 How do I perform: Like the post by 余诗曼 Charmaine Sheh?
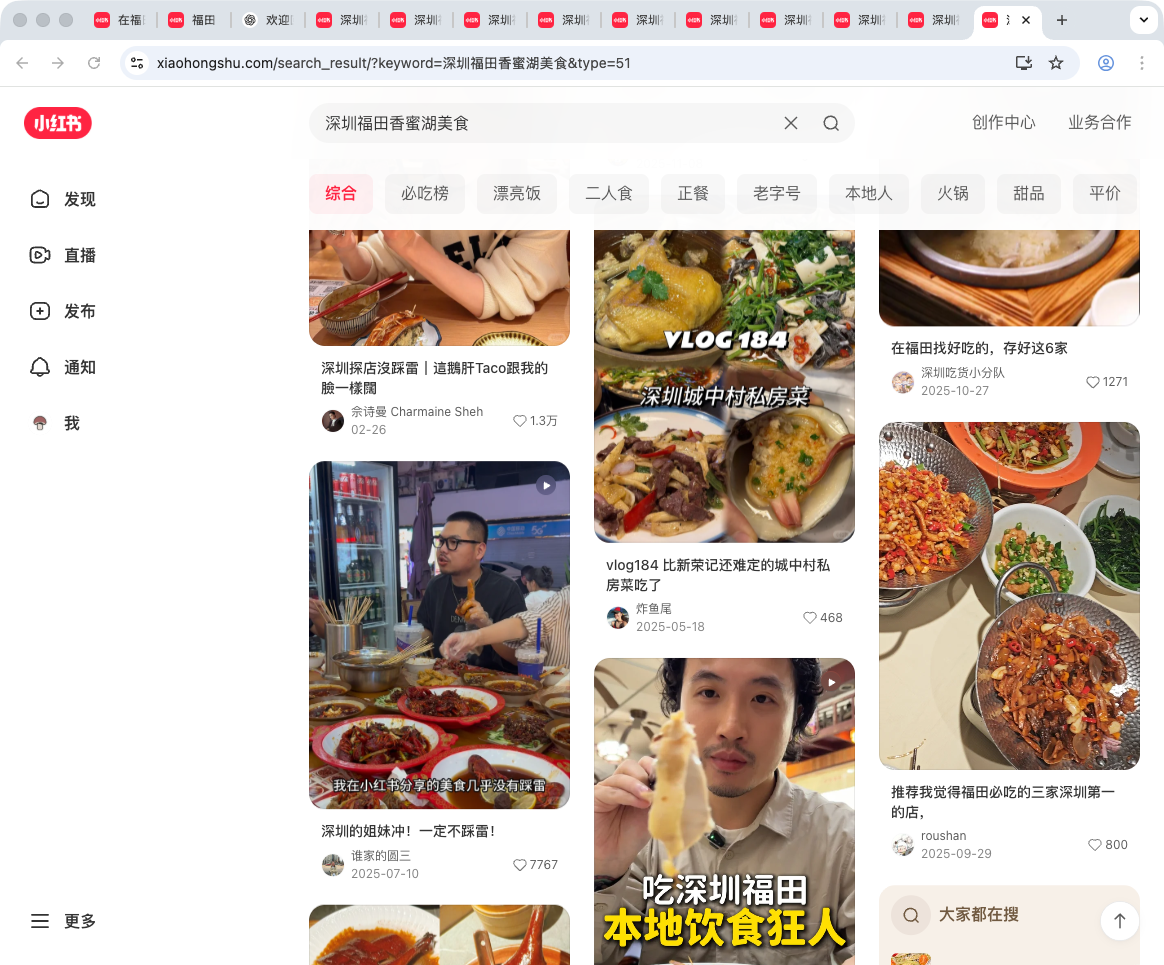(520, 421)
